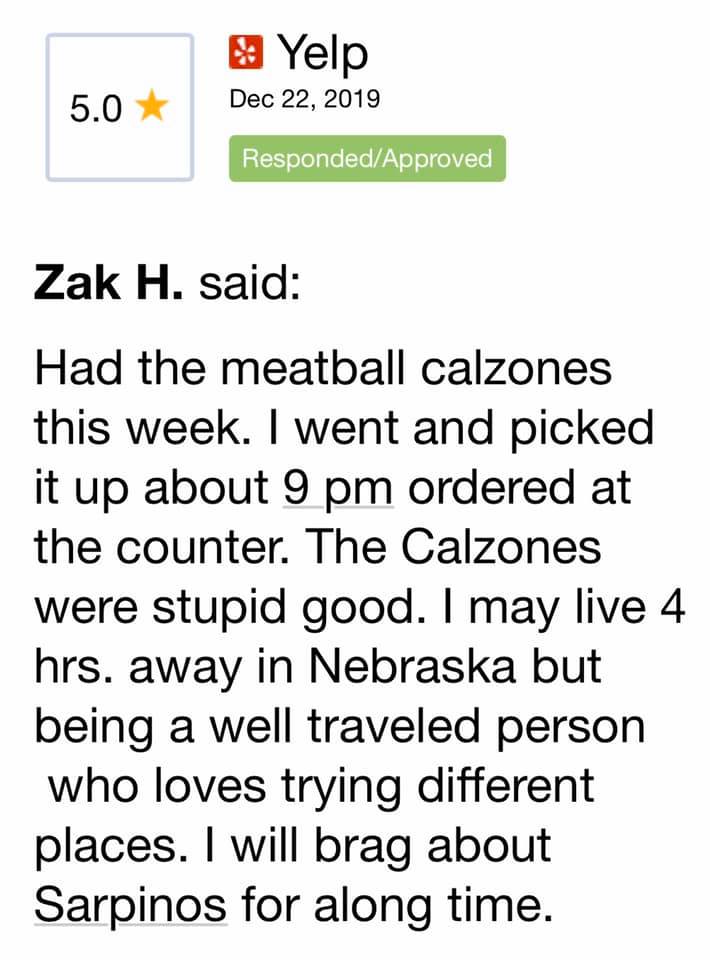The height and width of the screenshot is (960, 710).
Task: Tap the Responded/Approved status badge
Action: [x=367, y=159]
